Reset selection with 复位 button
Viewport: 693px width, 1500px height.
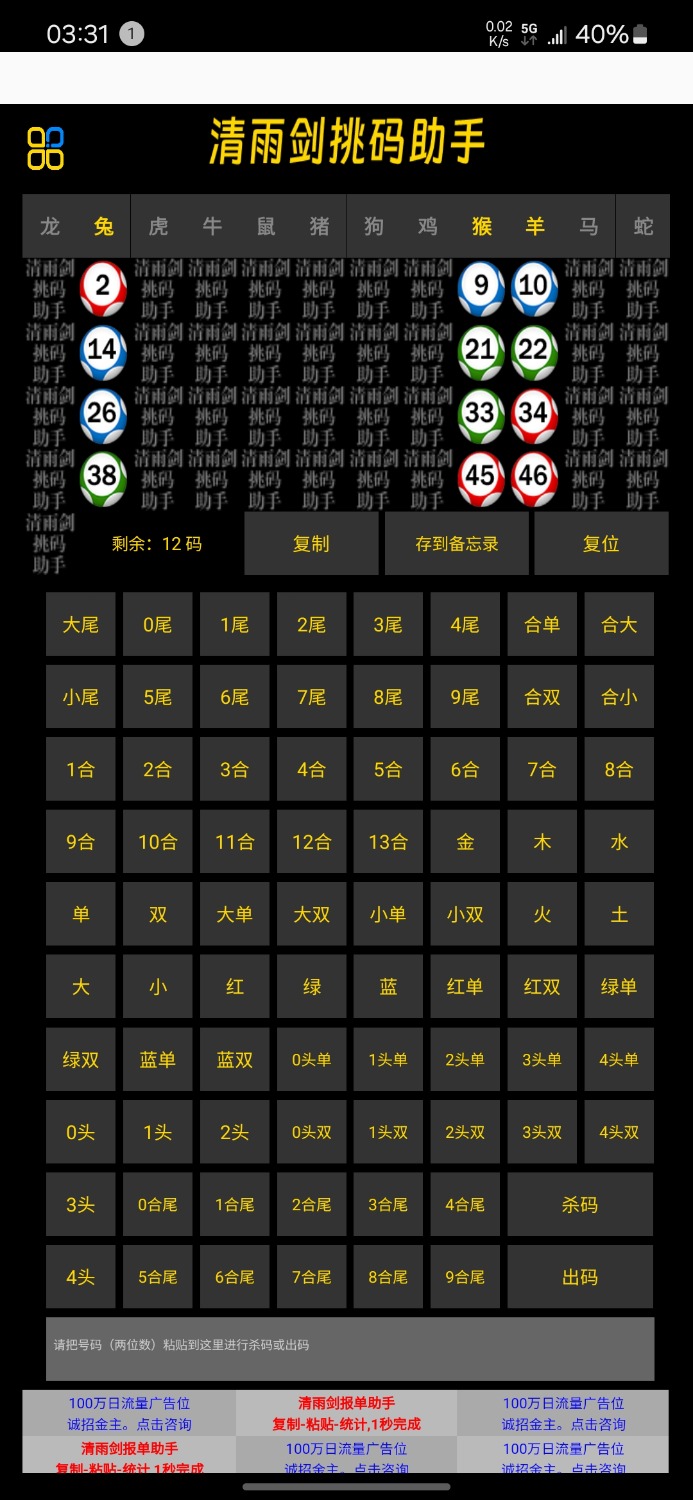click(x=601, y=544)
